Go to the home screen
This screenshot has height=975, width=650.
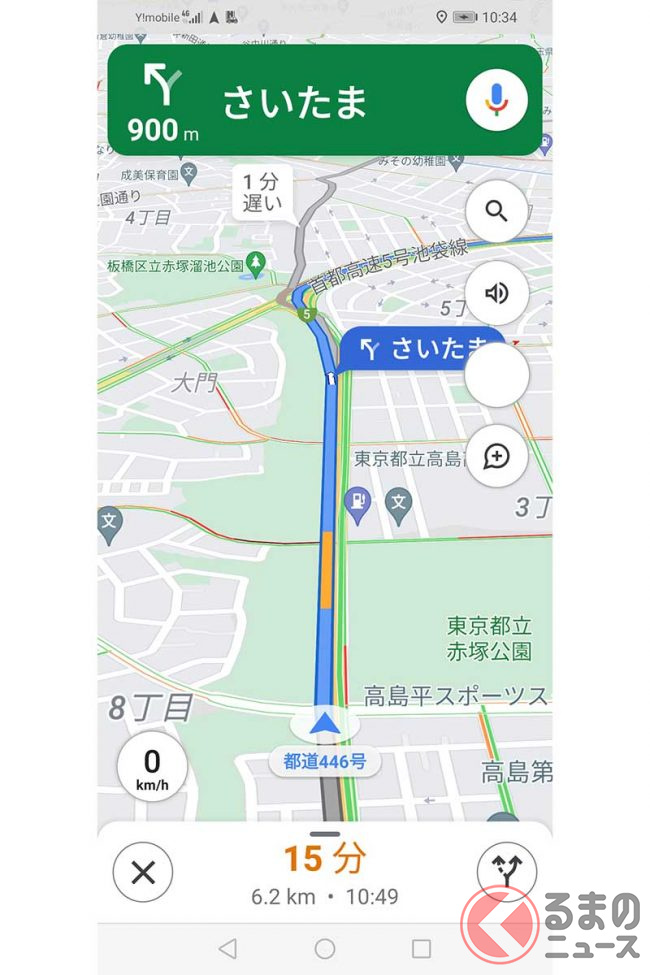point(325,948)
